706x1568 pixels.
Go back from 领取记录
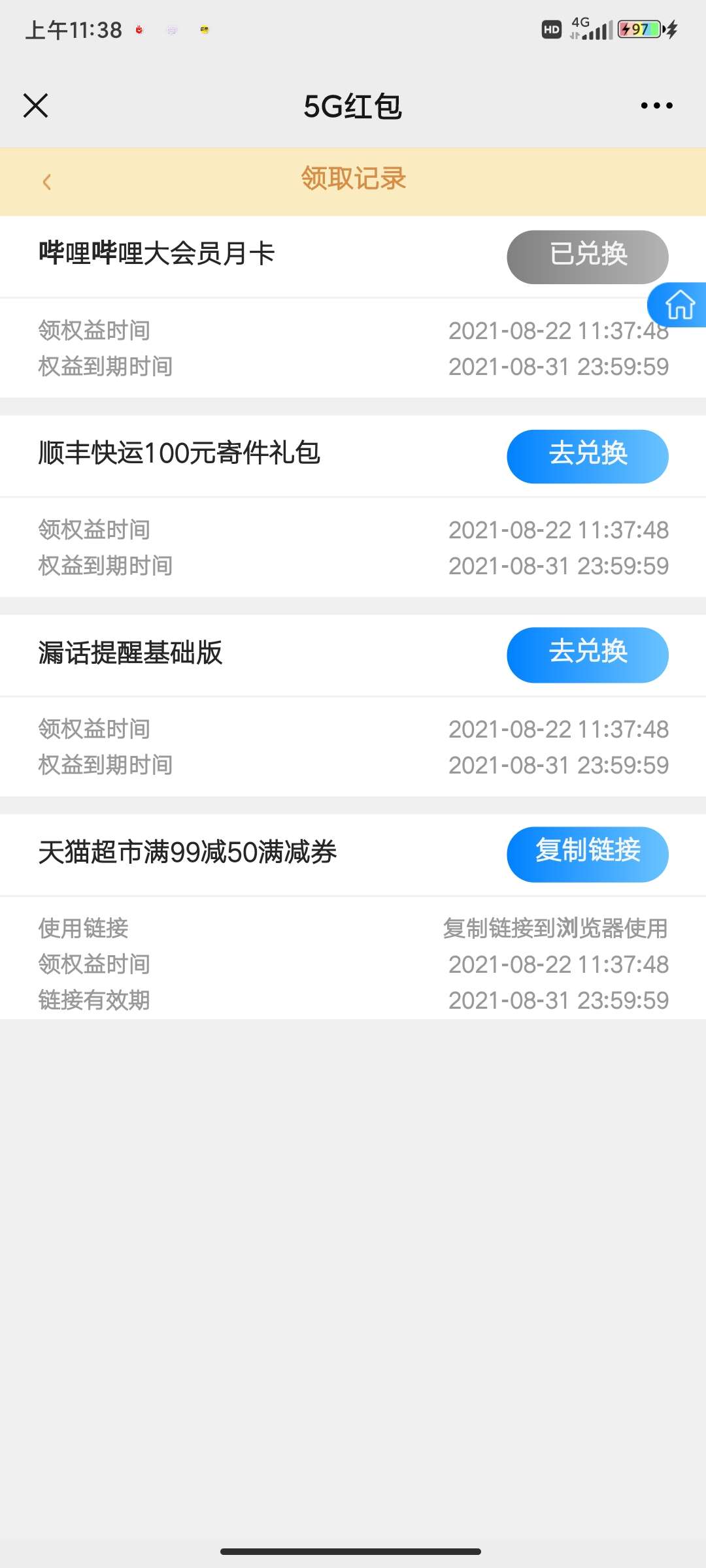tap(46, 182)
